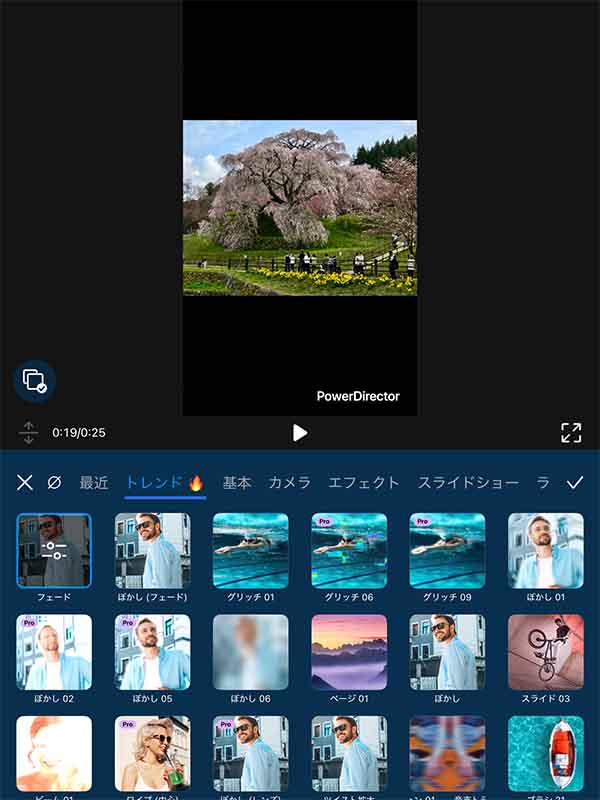
Task: Open the エフェクト tab
Action: pos(364,482)
